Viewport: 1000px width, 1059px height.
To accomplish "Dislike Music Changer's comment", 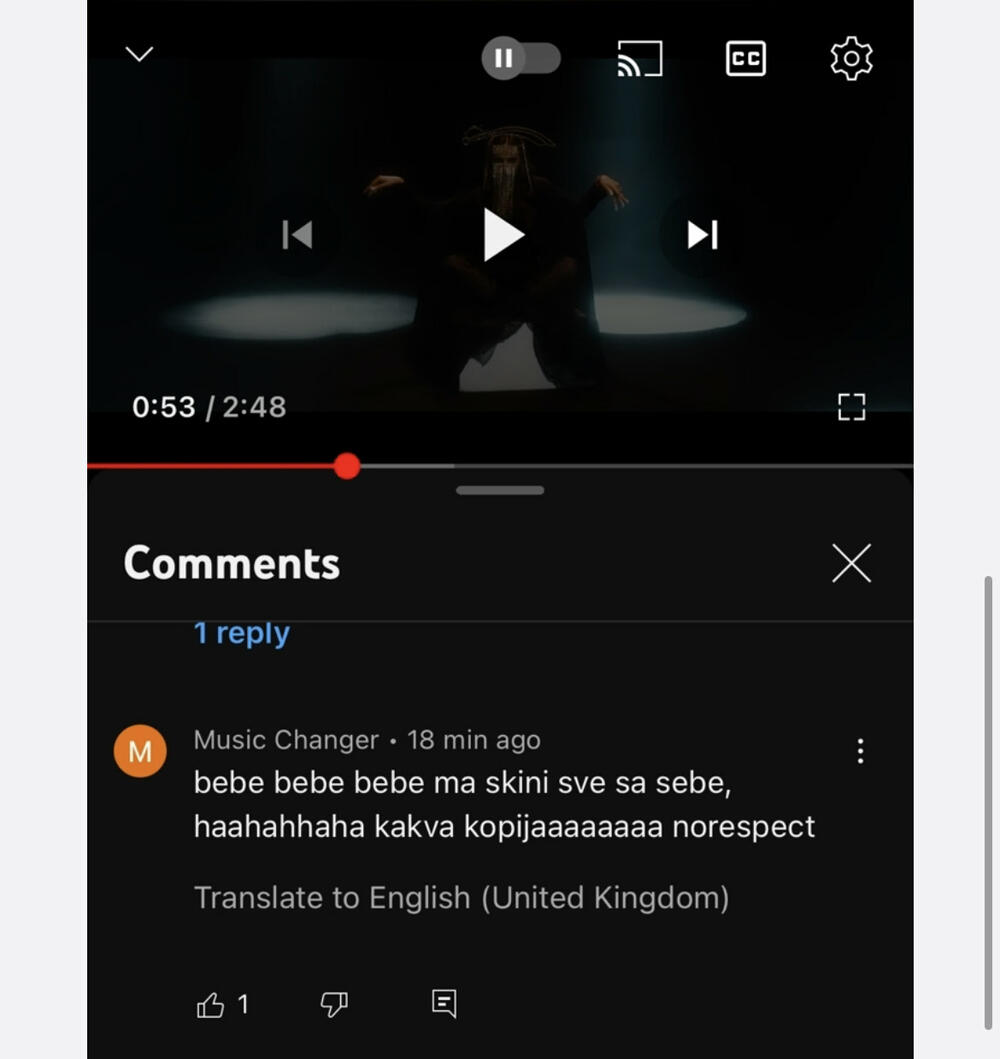I will 334,1005.
